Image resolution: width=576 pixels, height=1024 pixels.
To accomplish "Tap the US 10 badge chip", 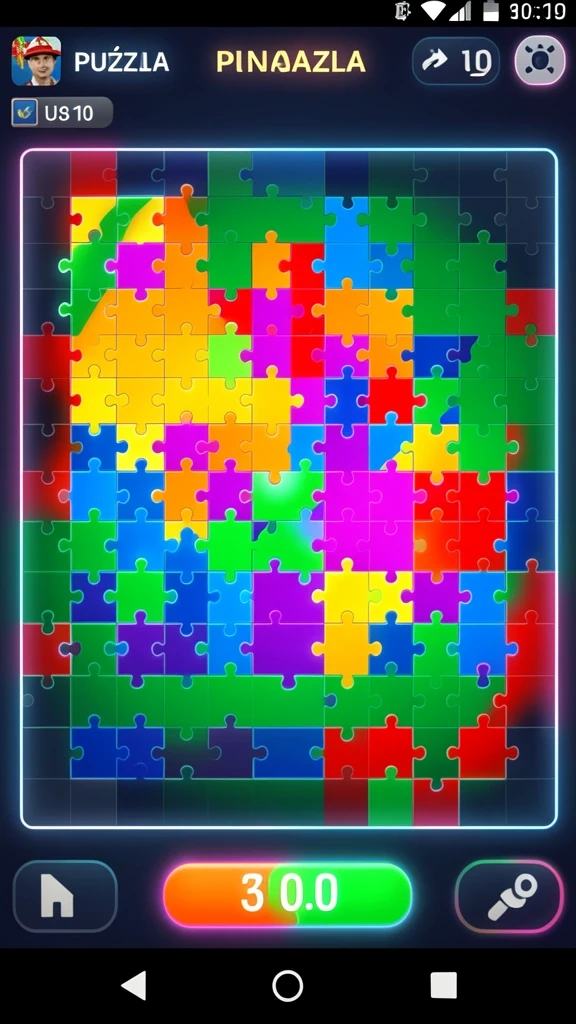I will click(62, 112).
